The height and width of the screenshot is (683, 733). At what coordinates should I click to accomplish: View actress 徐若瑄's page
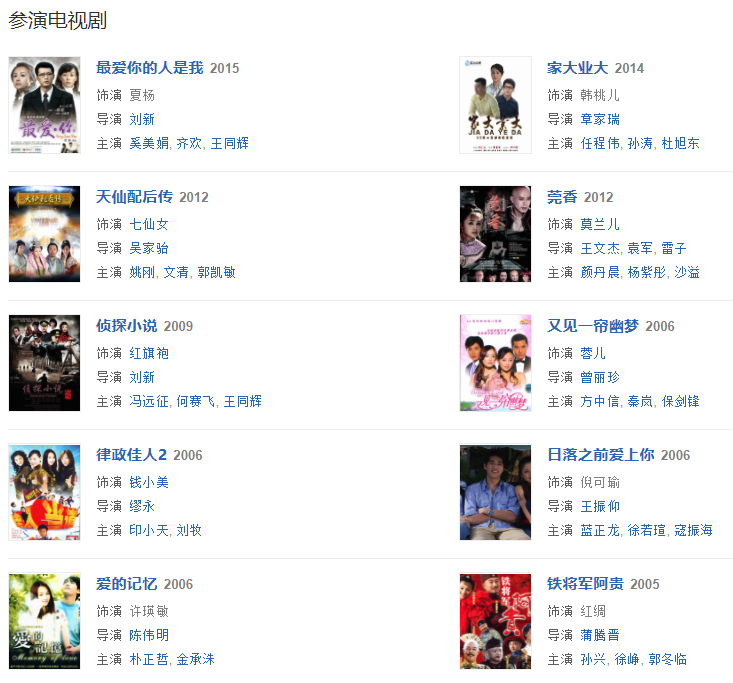(646, 530)
